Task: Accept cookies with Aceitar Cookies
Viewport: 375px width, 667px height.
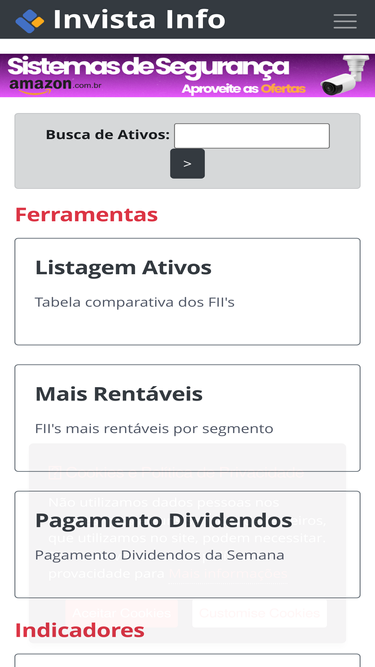Action: 122,613
